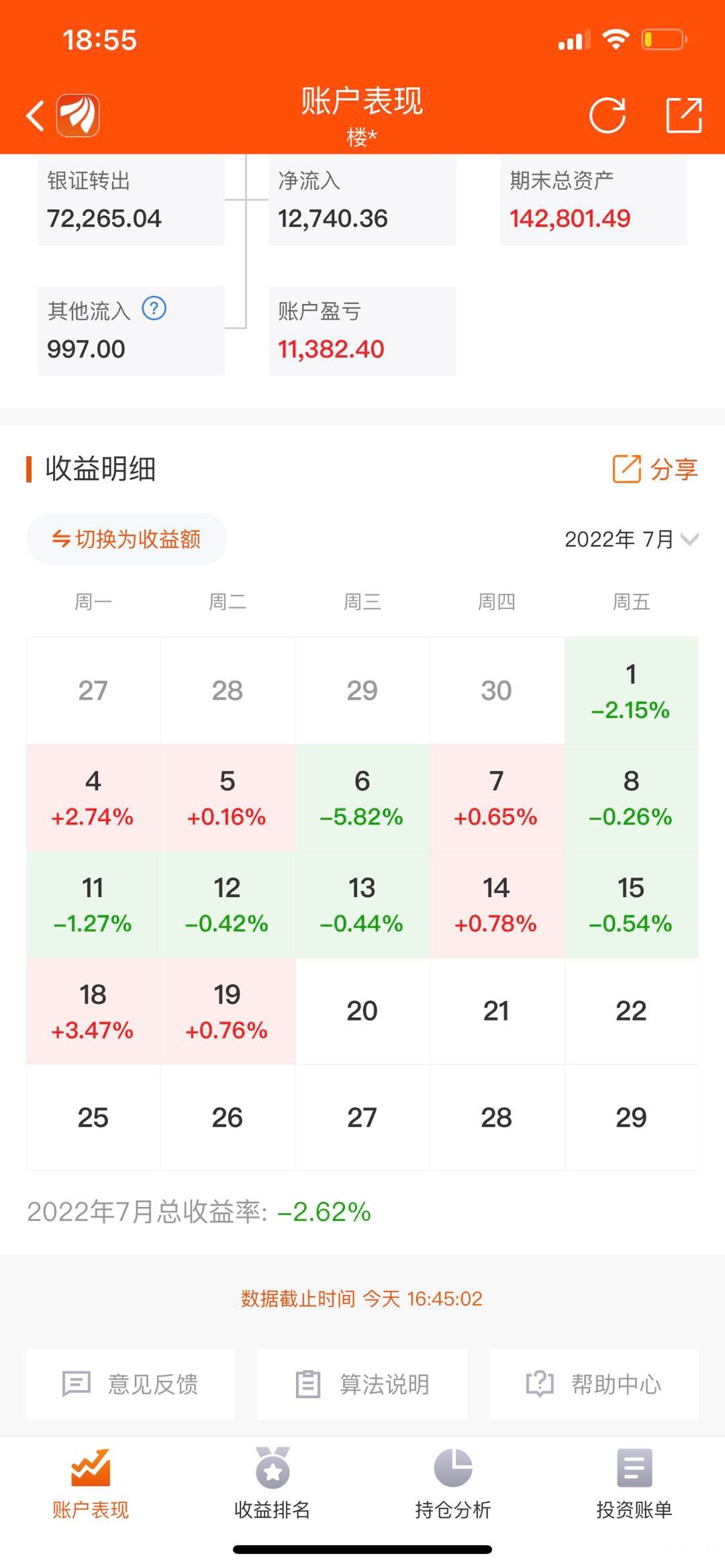This screenshot has width=725, height=1568.
Task: Switch display with 切换为收益额
Action: point(127,539)
